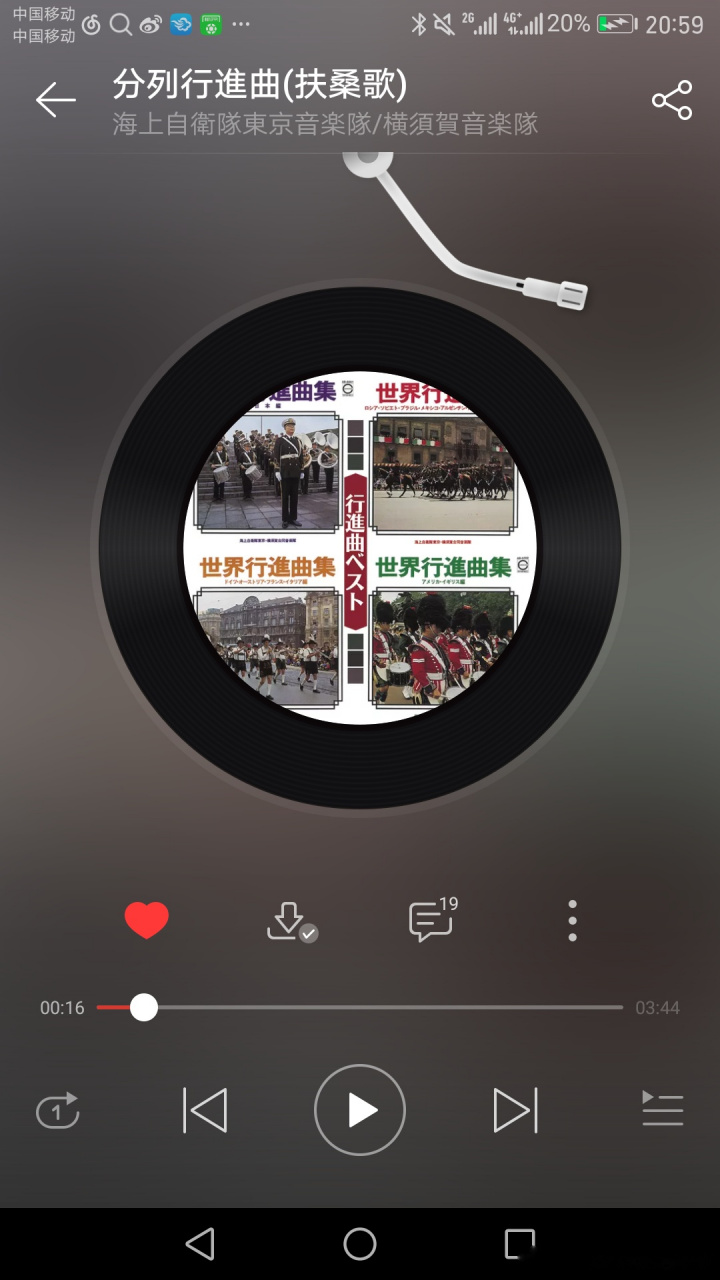The width and height of the screenshot is (720, 1280).
Task: Open Android recent apps from the navigation bar
Action: click(517, 1243)
